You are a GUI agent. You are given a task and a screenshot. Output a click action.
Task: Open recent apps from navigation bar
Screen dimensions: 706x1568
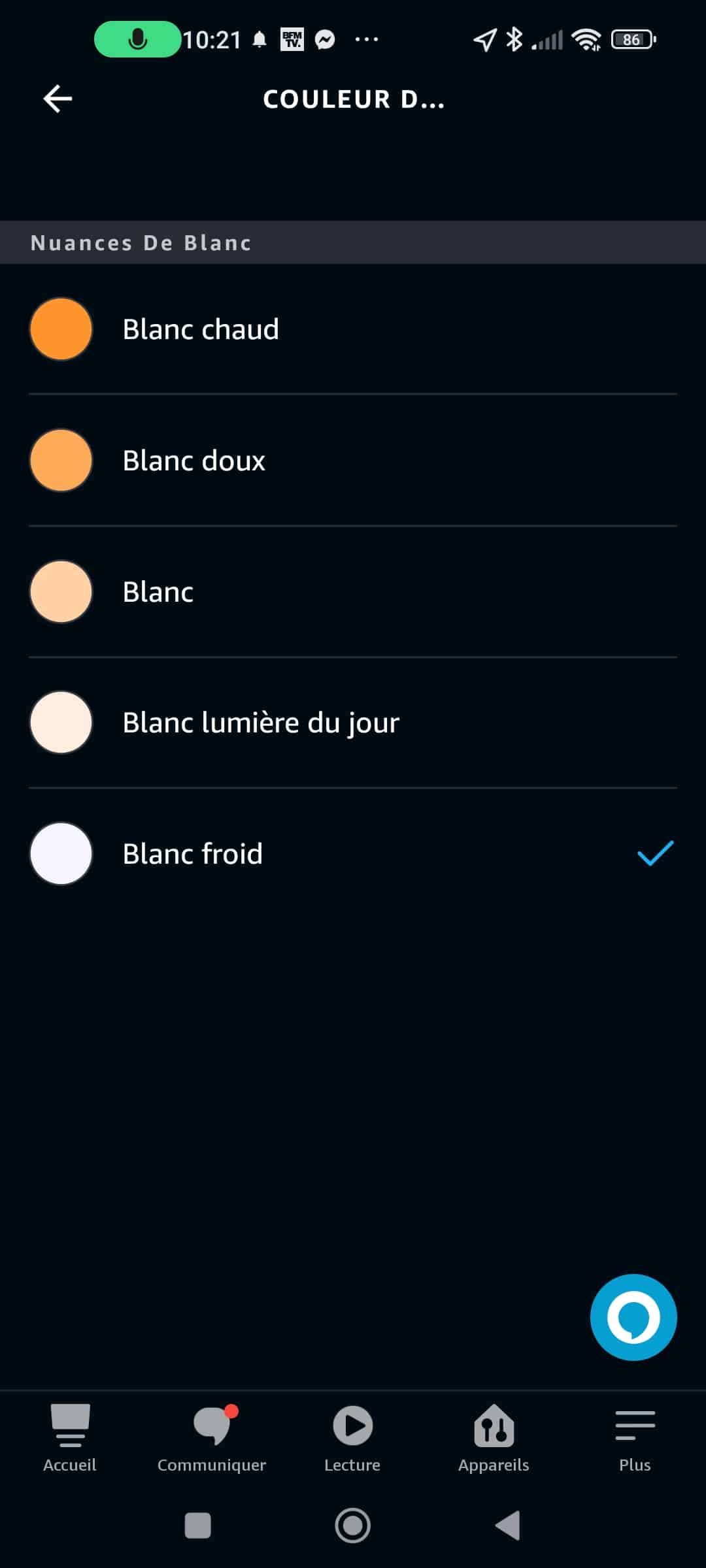tap(198, 1526)
